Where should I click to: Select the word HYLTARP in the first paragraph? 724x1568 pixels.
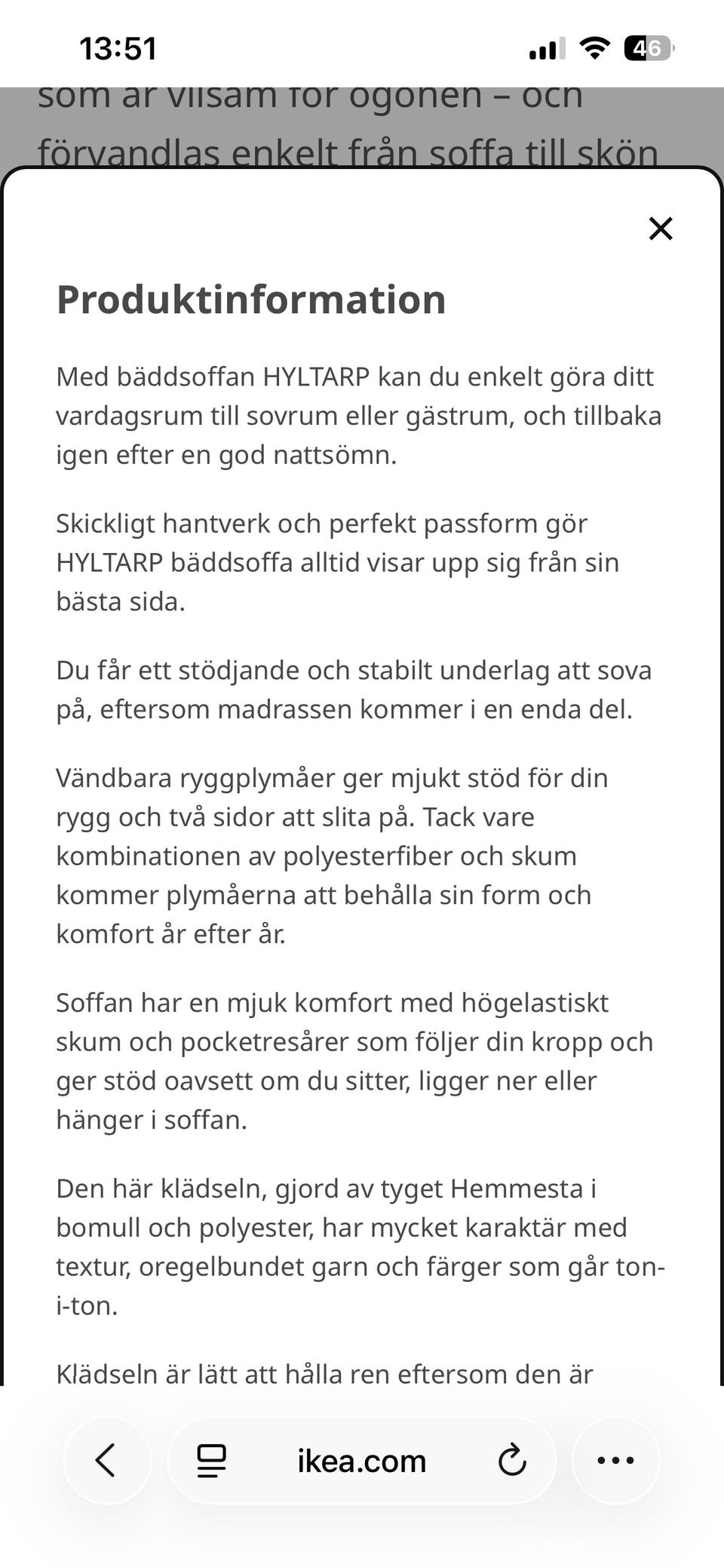pos(314,376)
